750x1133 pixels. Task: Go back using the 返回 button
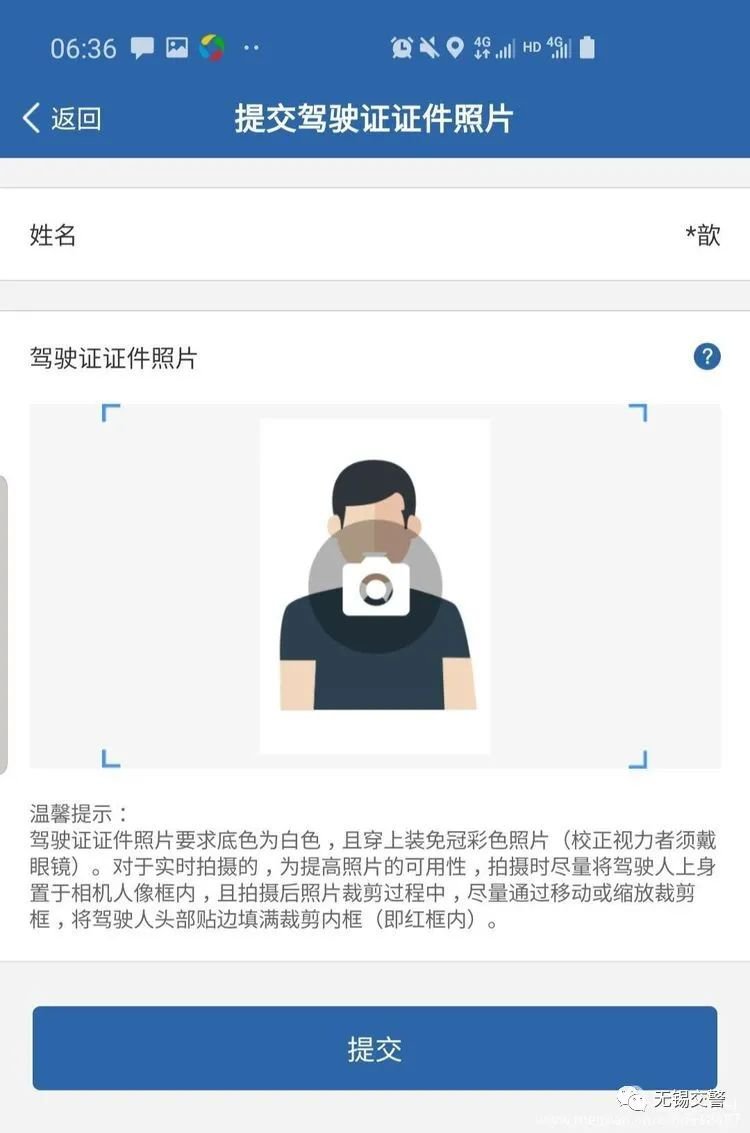[62, 118]
